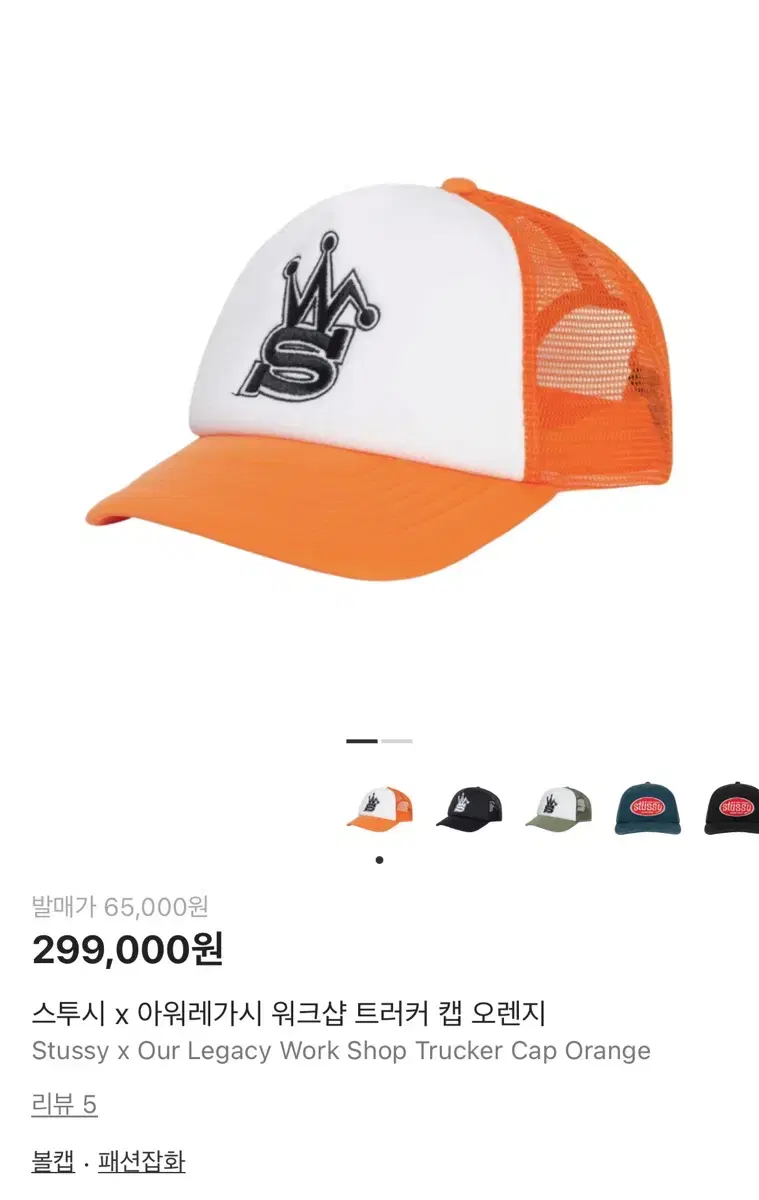The width and height of the screenshot is (759, 1200).
Task: Click the dot below the cap thumbnails
Action: pyautogui.click(x=379, y=858)
